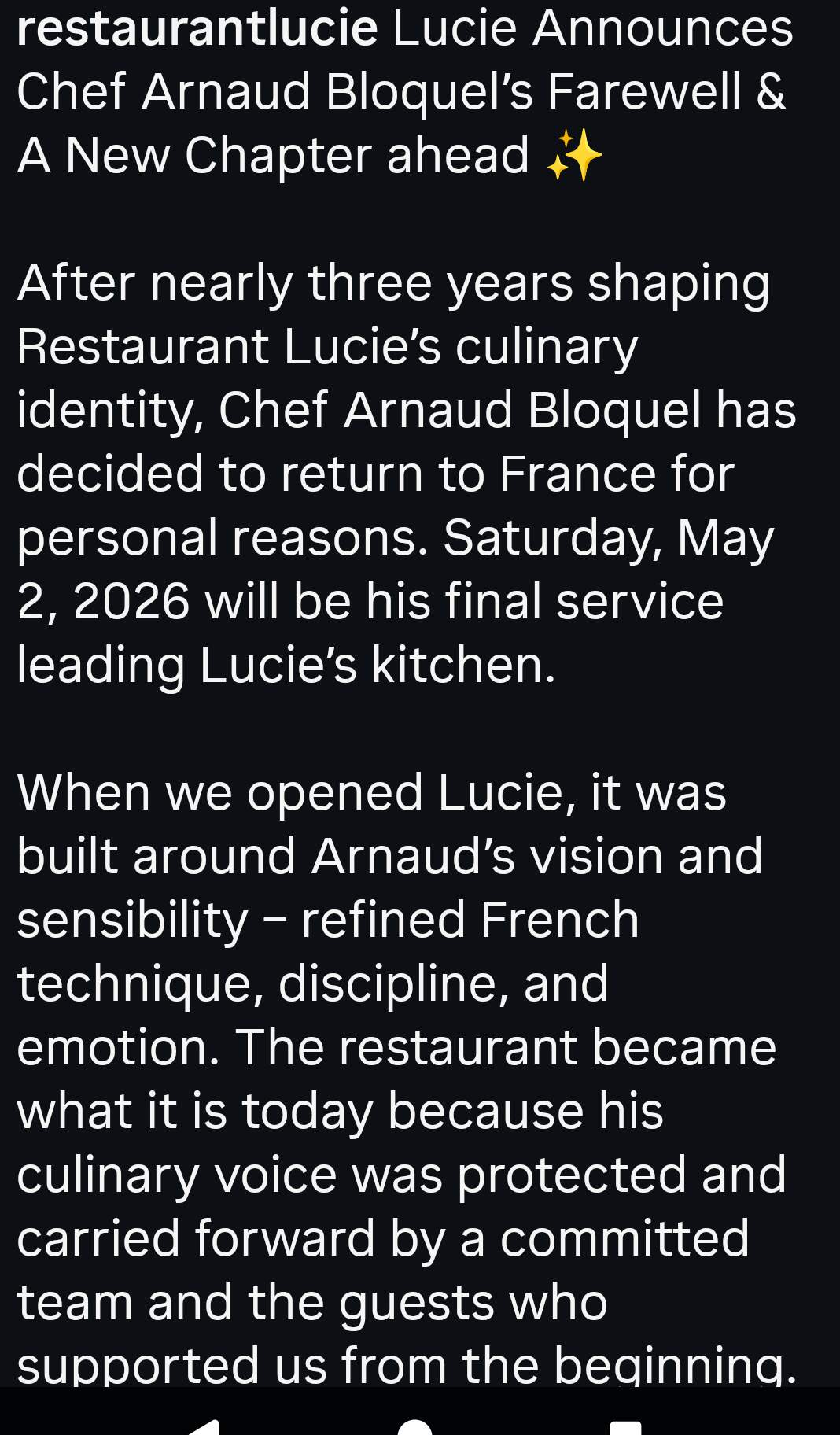Go back using the system back button
The height and width of the screenshot is (1435, 840).
[x=206, y=1426]
